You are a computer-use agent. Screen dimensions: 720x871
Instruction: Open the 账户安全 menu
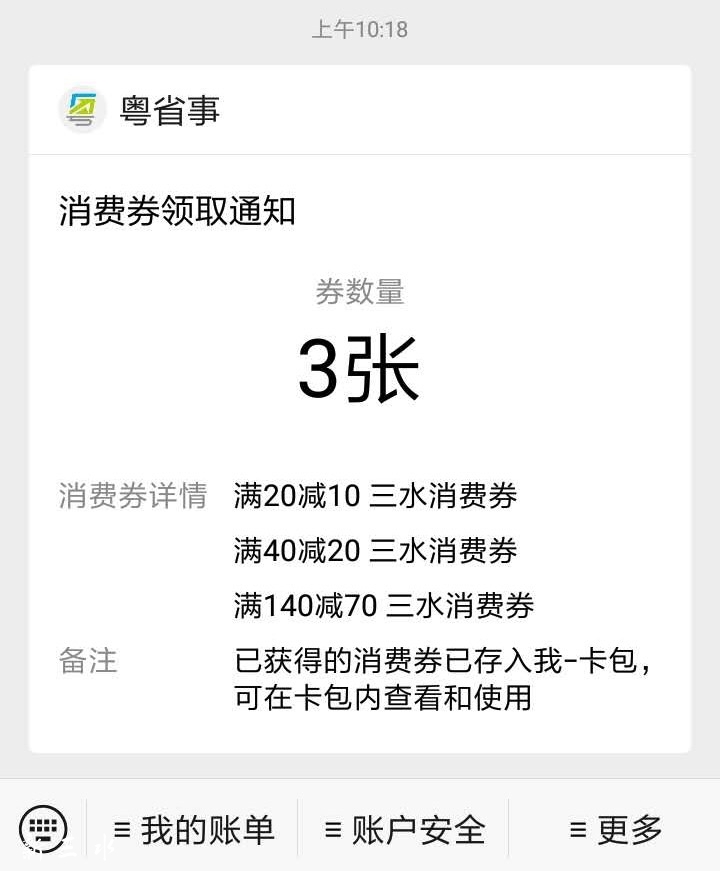click(404, 829)
